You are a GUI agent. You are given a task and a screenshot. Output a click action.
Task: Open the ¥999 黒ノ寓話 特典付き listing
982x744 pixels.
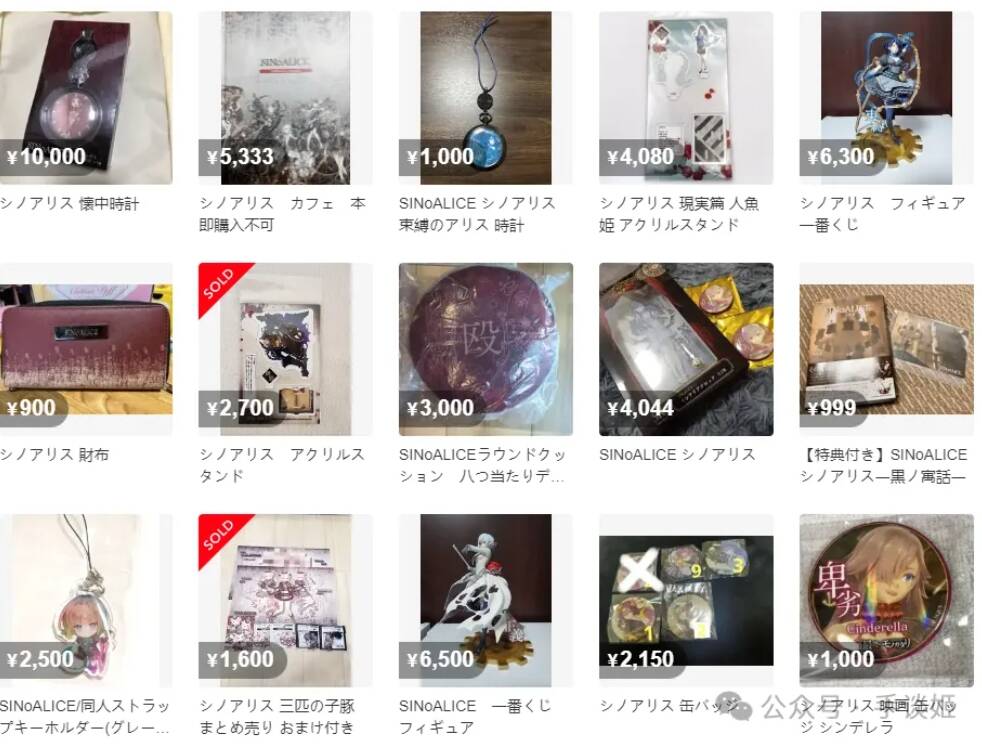point(885,349)
